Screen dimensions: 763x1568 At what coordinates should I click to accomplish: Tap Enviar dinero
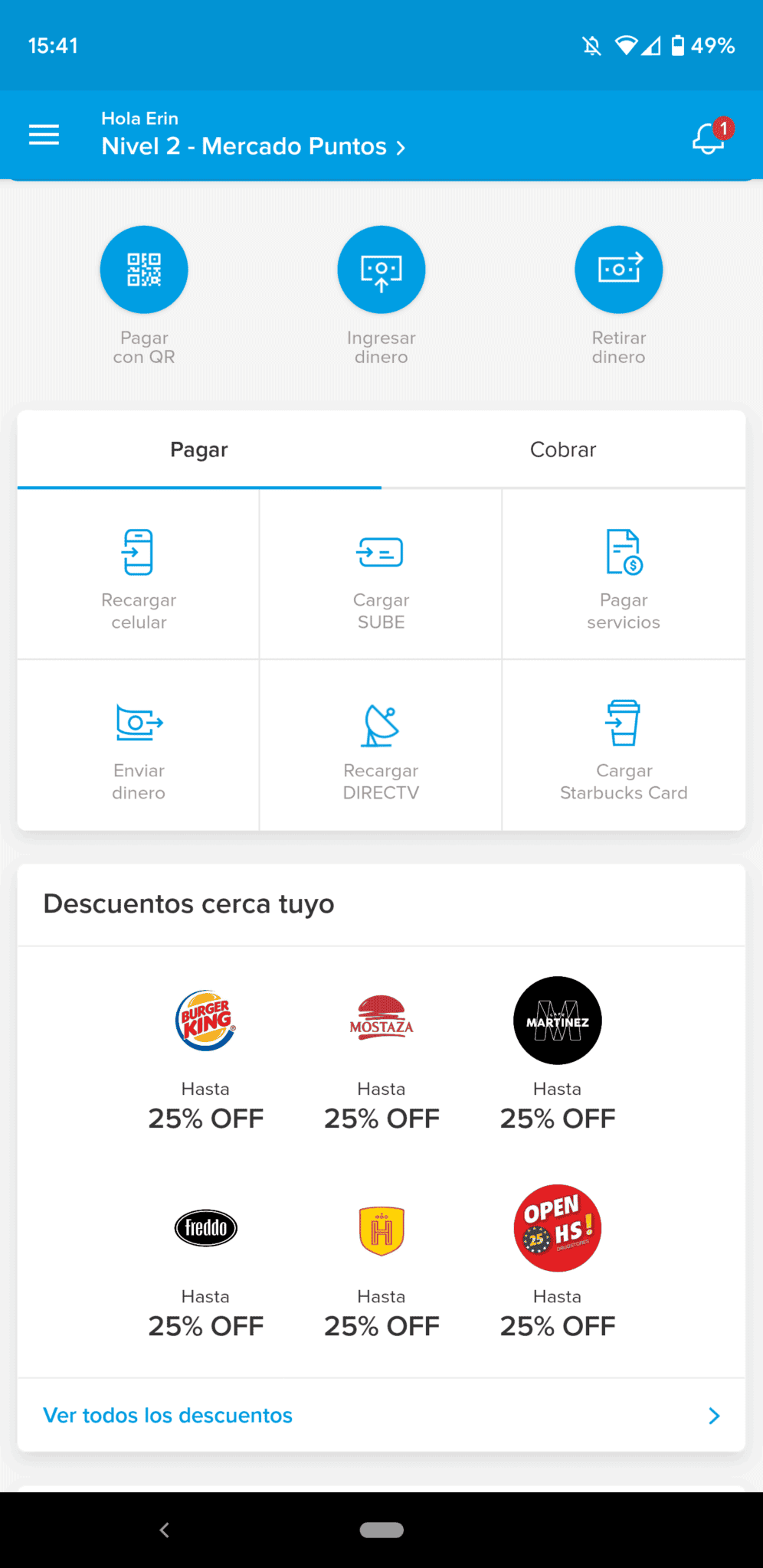click(139, 746)
